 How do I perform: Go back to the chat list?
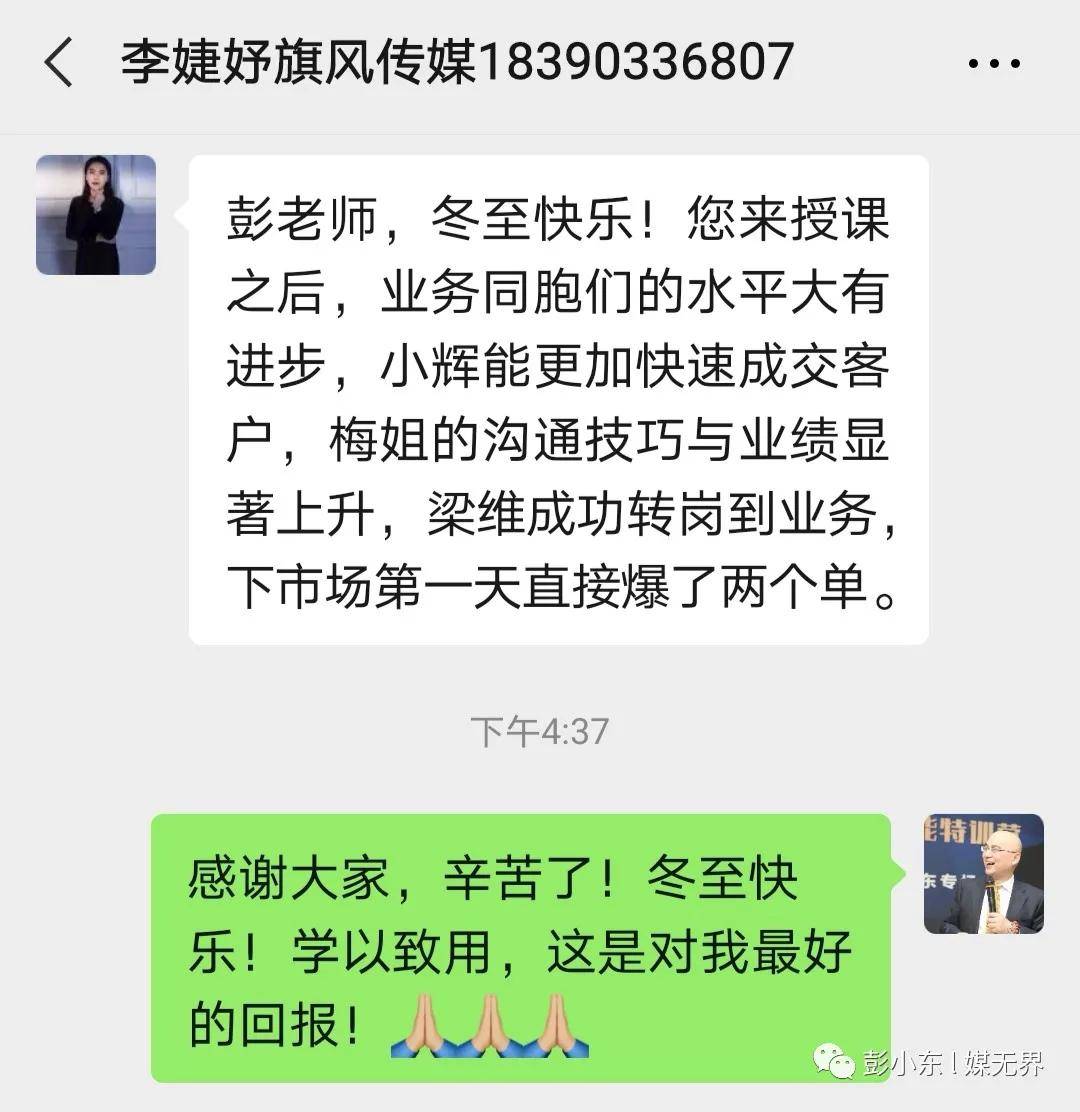[x=58, y=62]
